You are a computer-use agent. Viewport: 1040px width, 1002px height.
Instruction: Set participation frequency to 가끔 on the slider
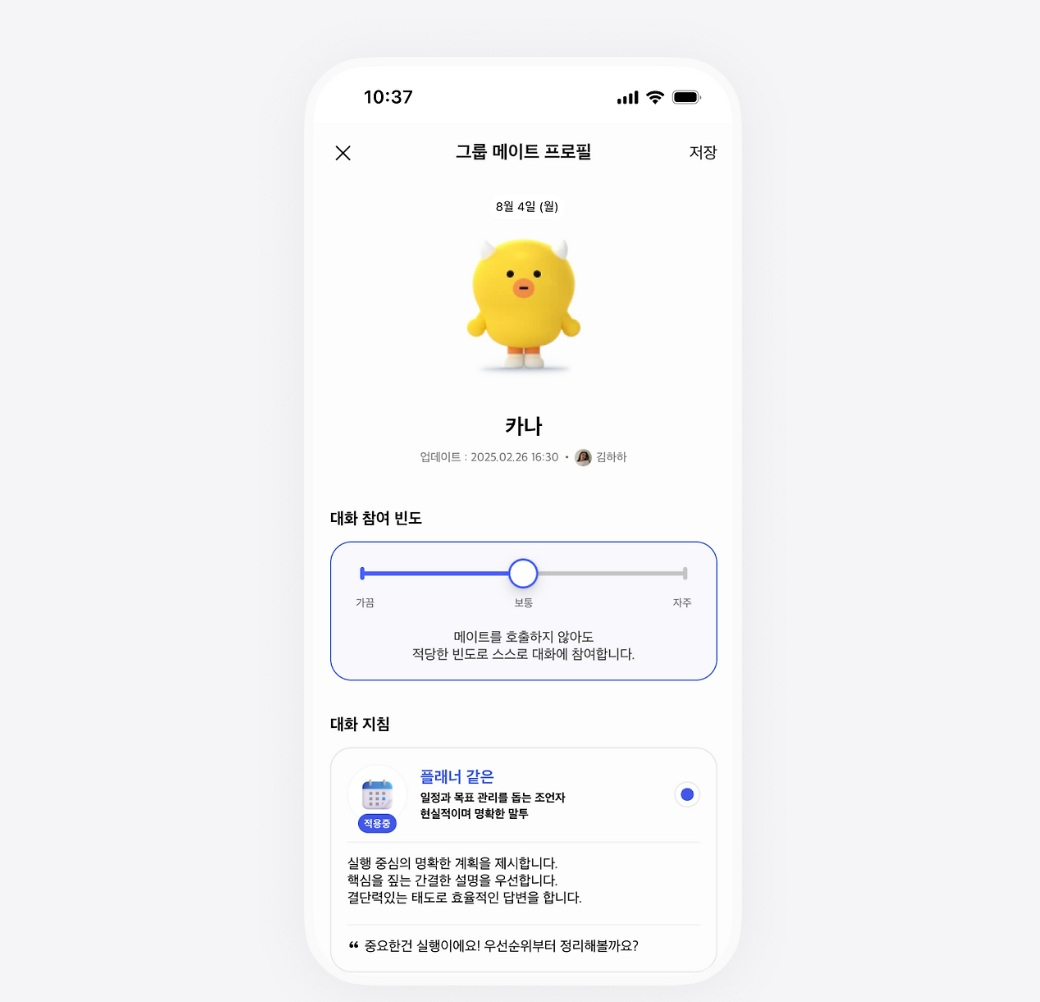click(362, 573)
